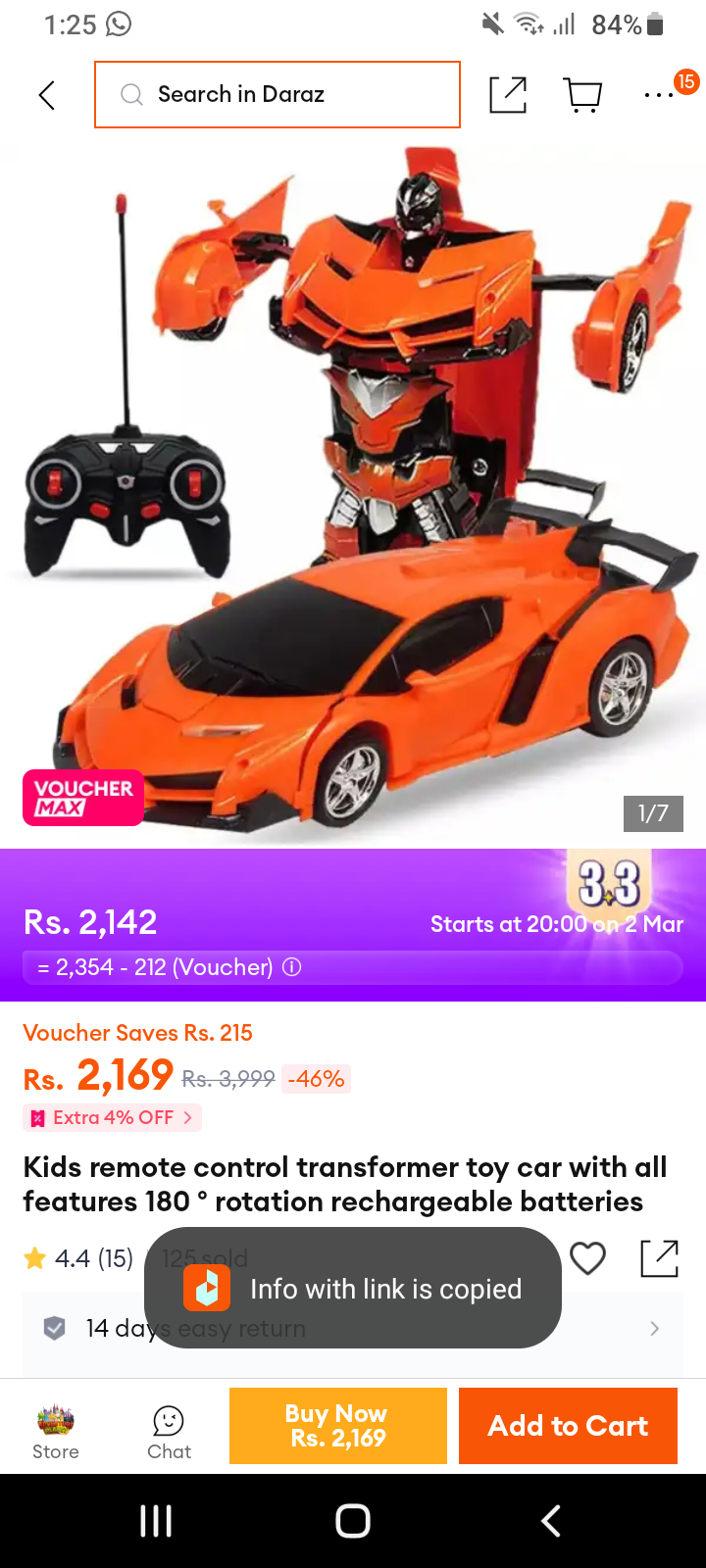Show voucher price info icon

pos(292,967)
